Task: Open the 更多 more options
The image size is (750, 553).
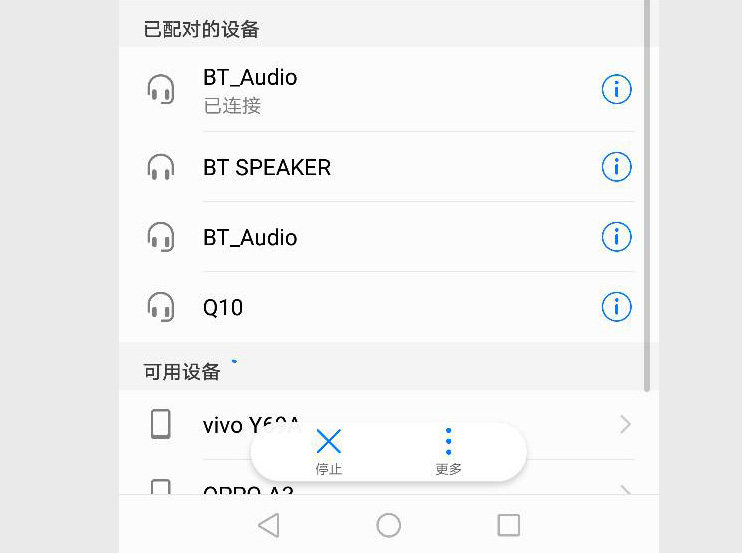Action: pos(448,452)
